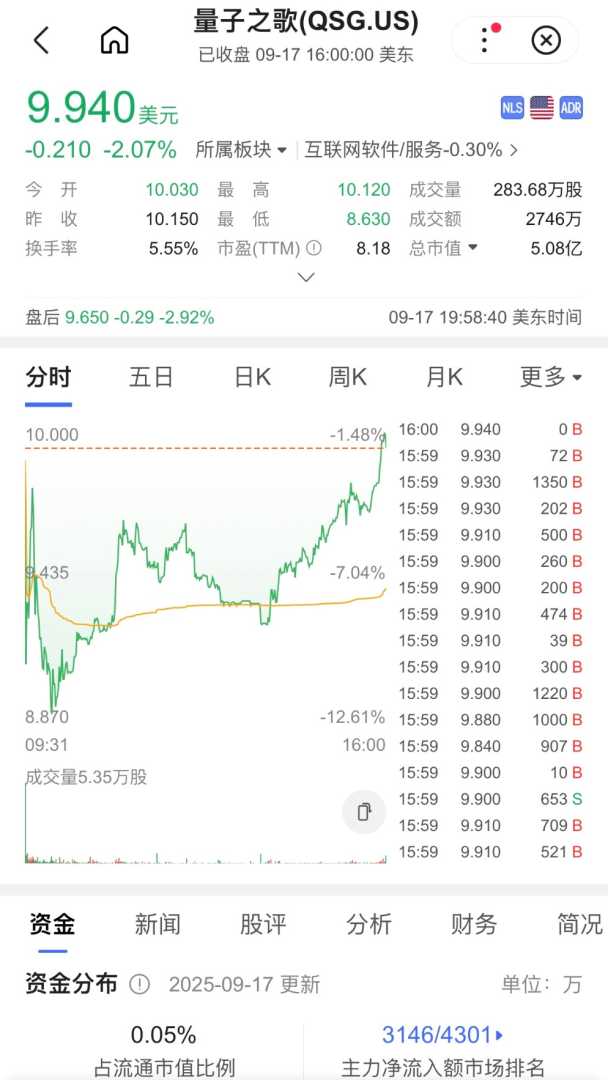Switch to the 股评 tab
This screenshot has width=608, height=1080.
pos(262,924)
